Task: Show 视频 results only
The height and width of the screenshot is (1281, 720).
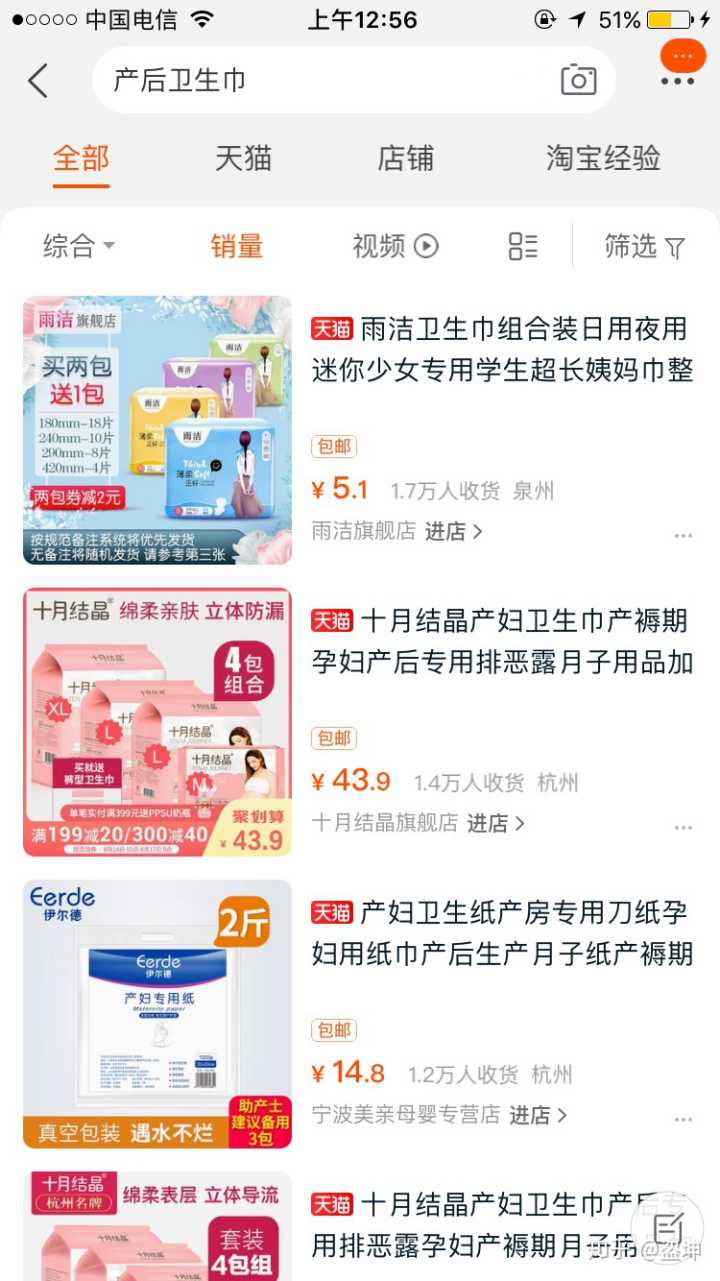Action: tap(395, 246)
